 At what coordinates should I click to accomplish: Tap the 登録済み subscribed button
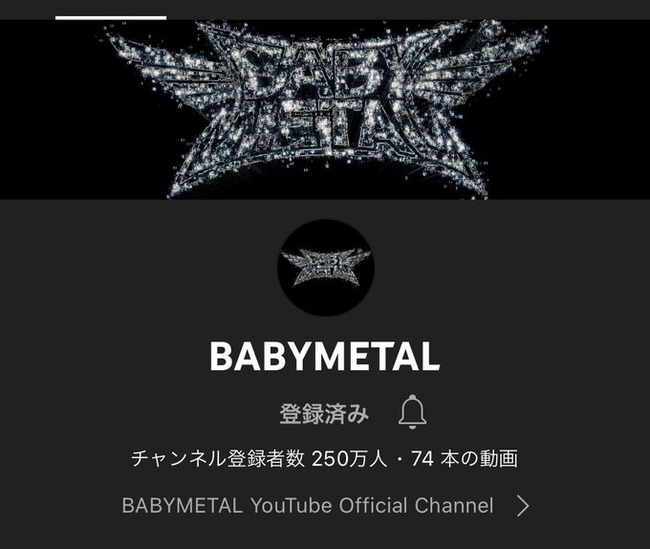click(x=324, y=412)
